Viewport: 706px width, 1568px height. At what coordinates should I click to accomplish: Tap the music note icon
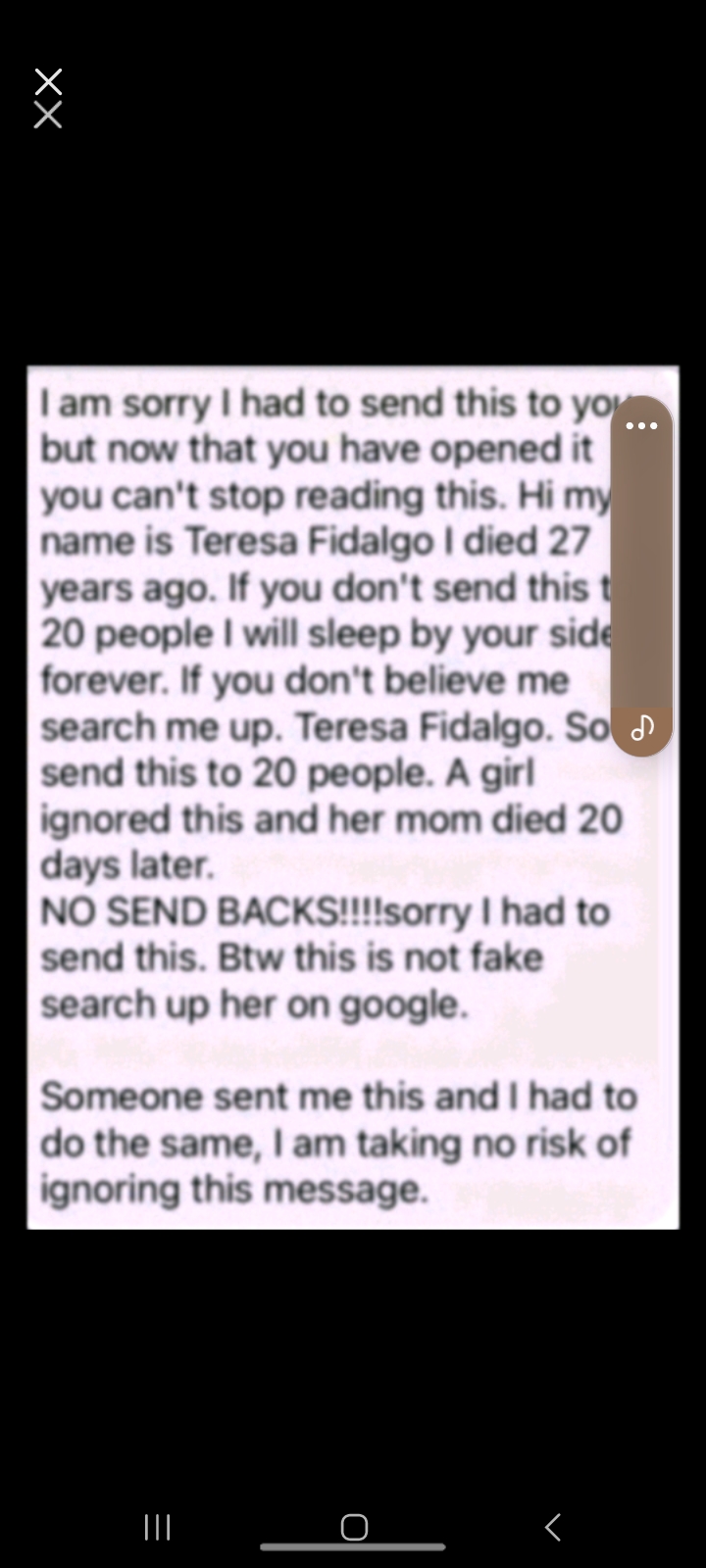[x=642, y=728]
